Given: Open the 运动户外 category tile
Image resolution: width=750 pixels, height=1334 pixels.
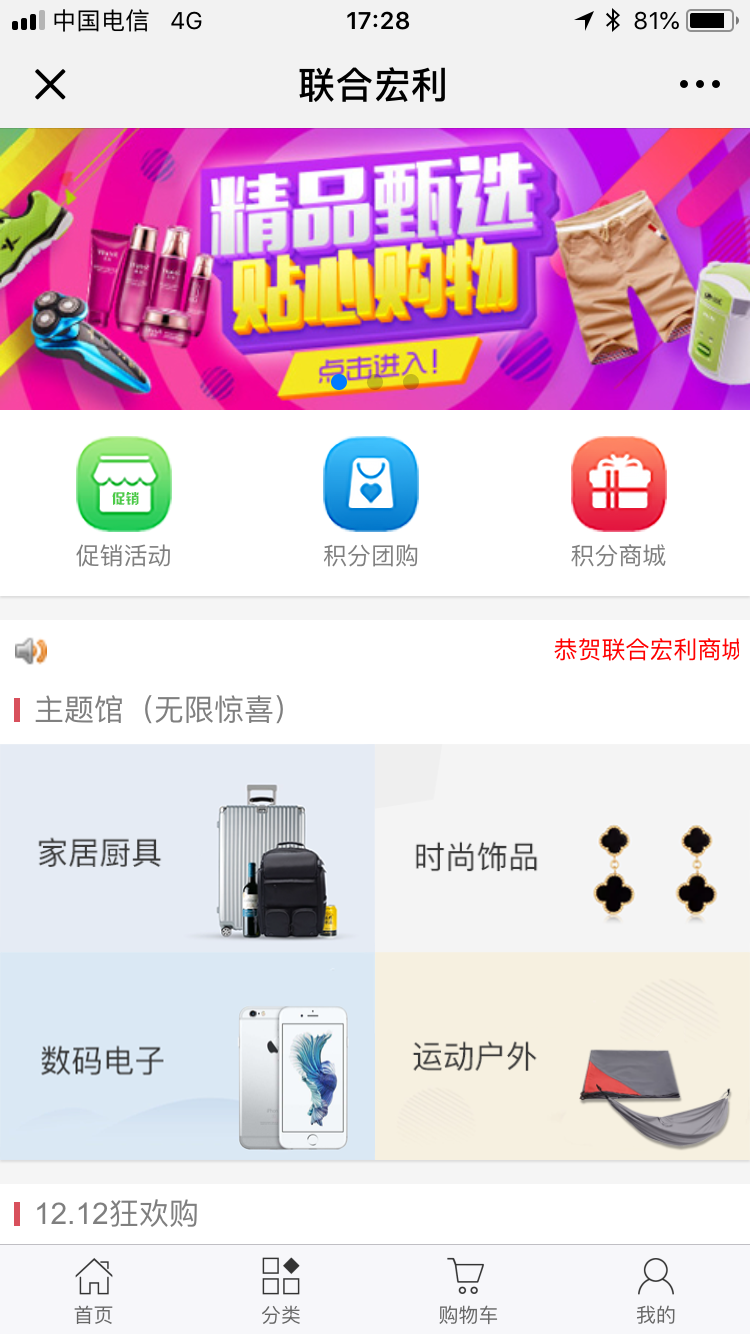Looking at the screenshot, I should pyautogui.click(x=562, y=1057).
